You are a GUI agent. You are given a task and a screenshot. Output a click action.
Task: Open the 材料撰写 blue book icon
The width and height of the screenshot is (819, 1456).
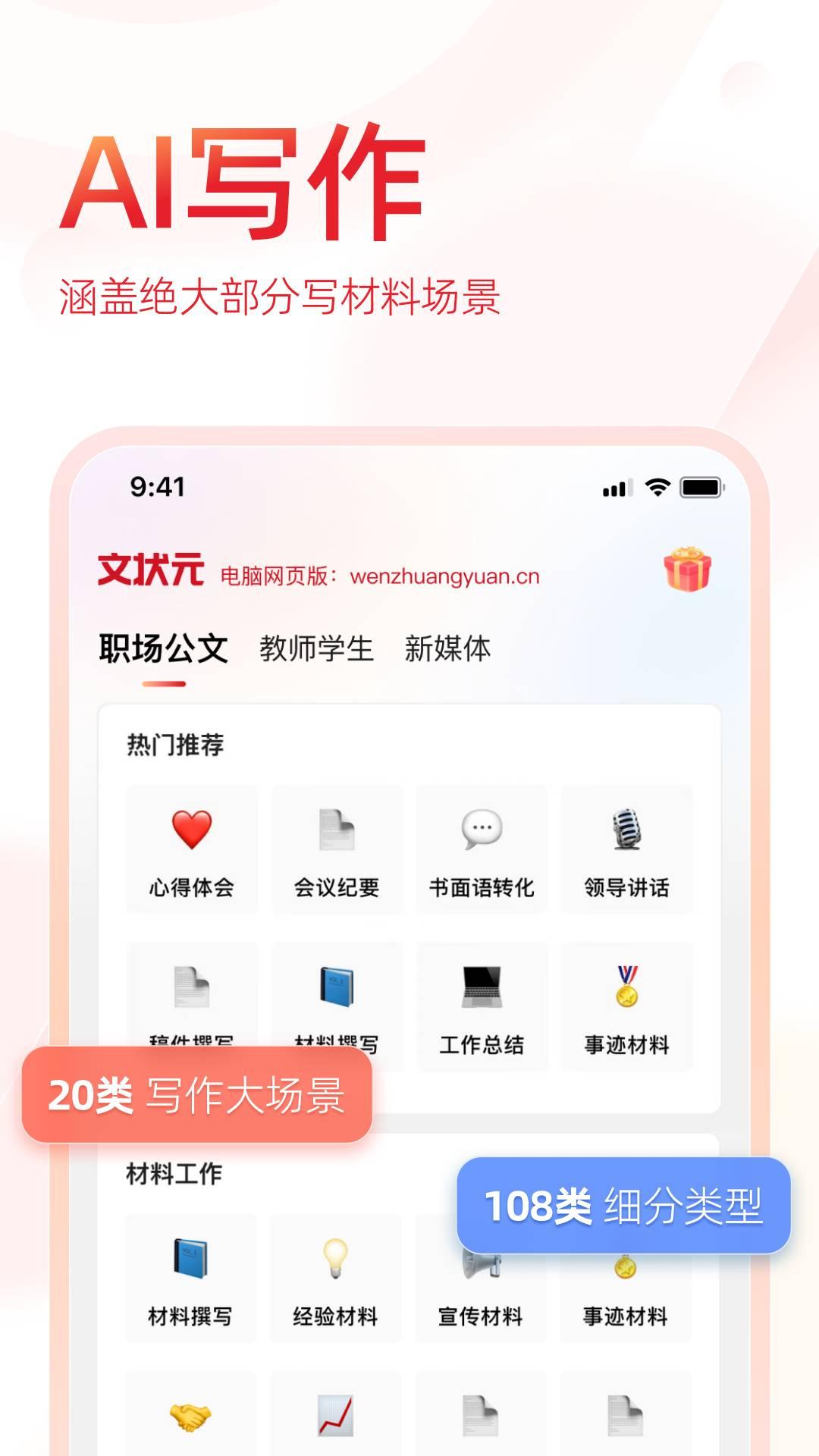click(x=336, y=986)
